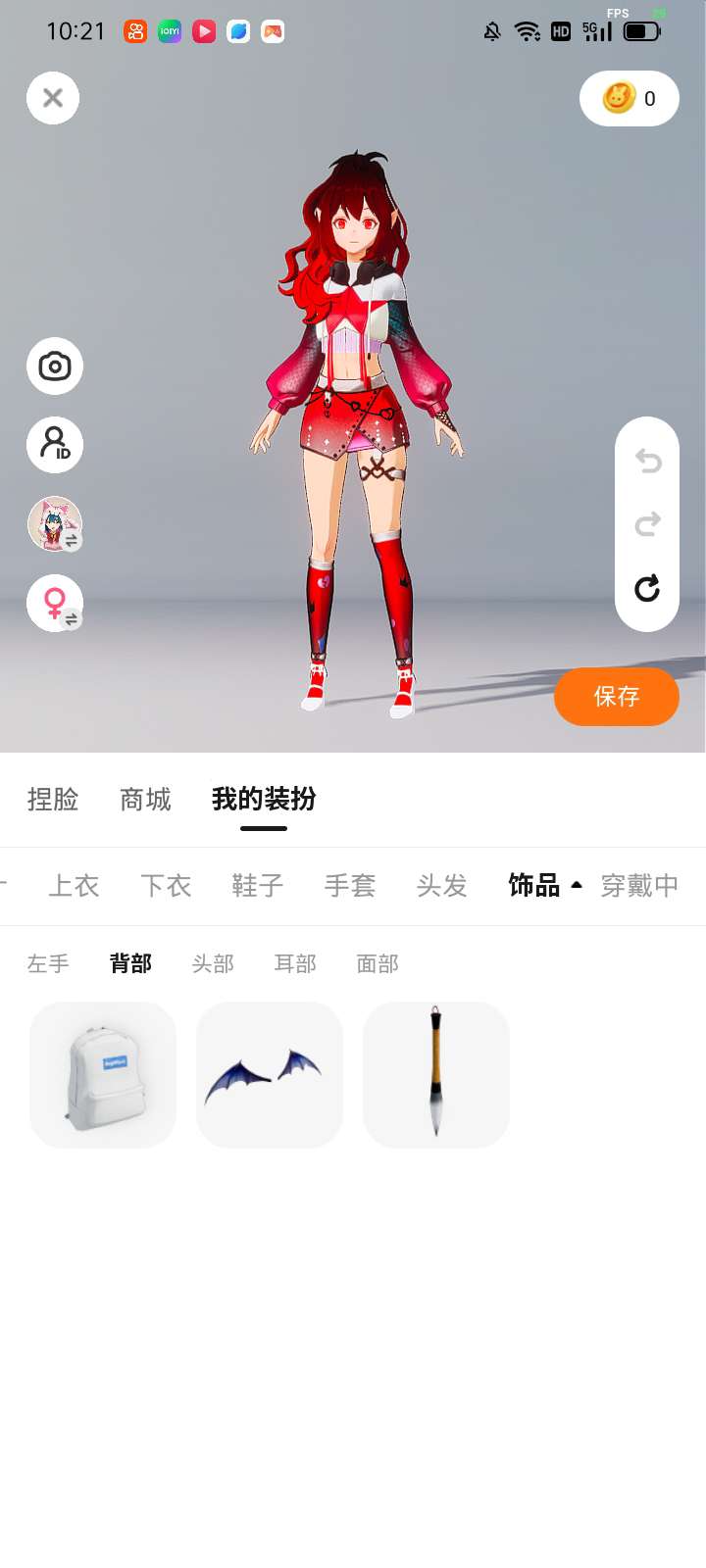The width and height of the screenshot is (706, 1568).
Task: Open the avatar ID icon
Action: pos(55,445)
